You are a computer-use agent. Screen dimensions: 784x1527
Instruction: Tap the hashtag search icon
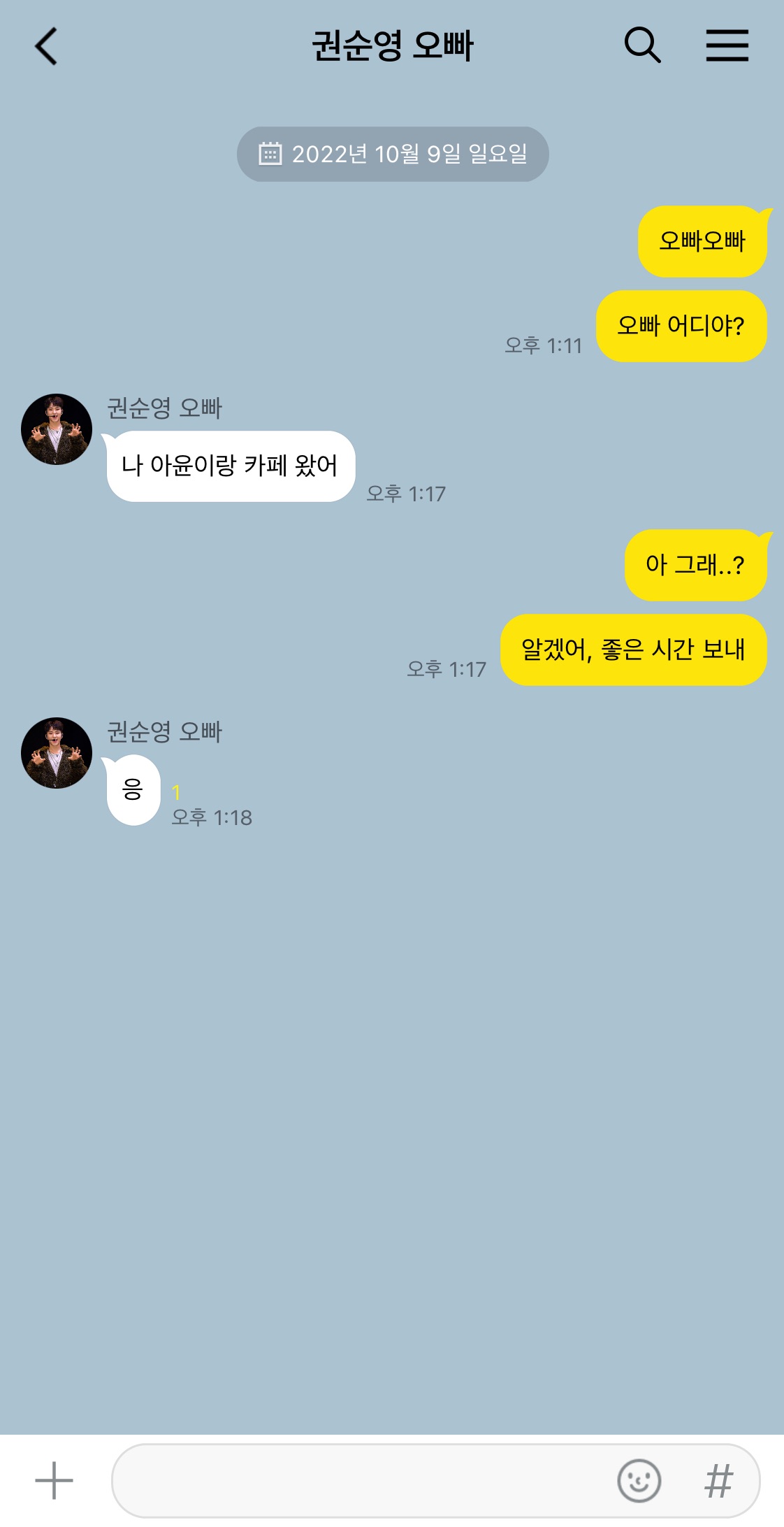click(x=718, y=1480)
